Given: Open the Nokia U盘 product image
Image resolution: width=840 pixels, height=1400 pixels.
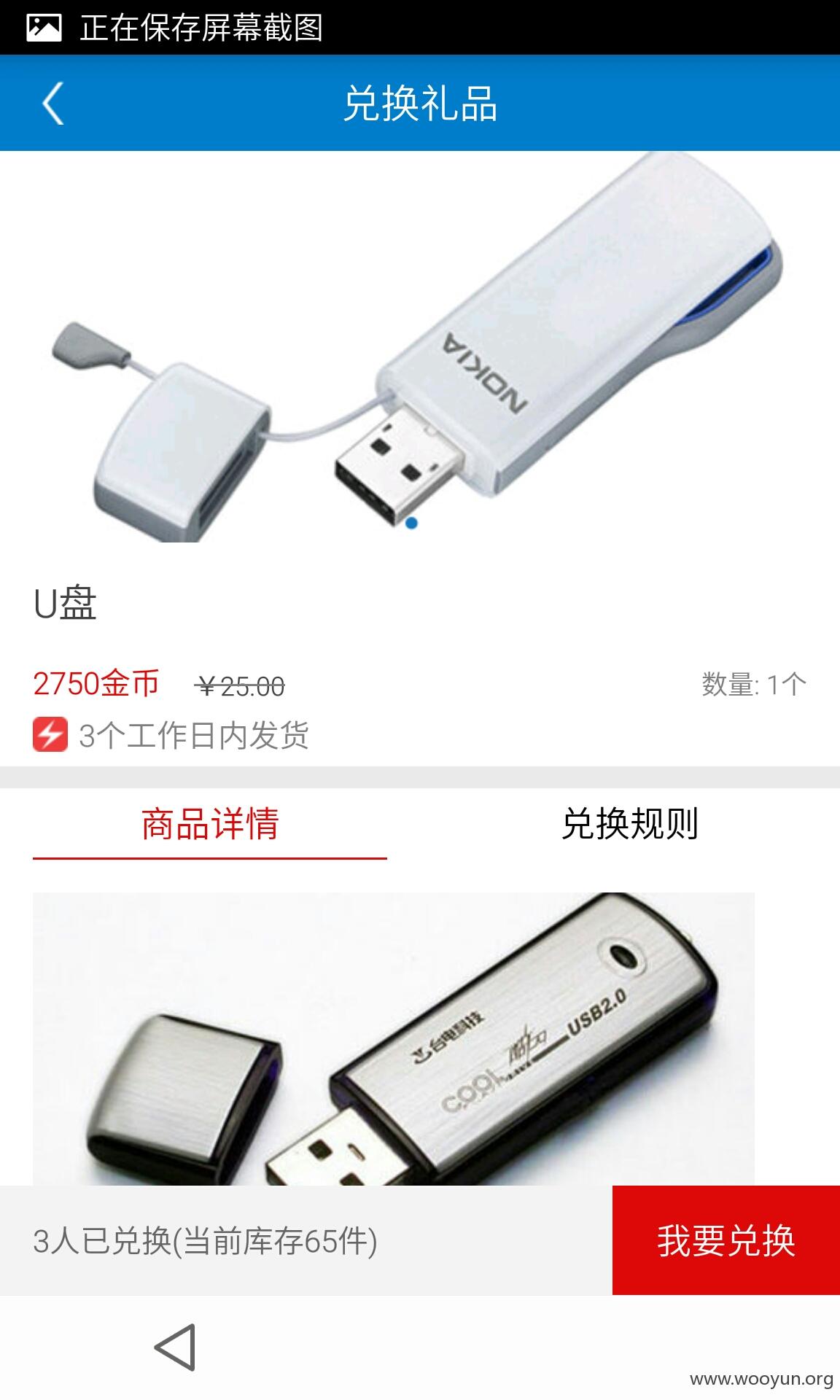Looking at the screenshot, I should 420,346.
